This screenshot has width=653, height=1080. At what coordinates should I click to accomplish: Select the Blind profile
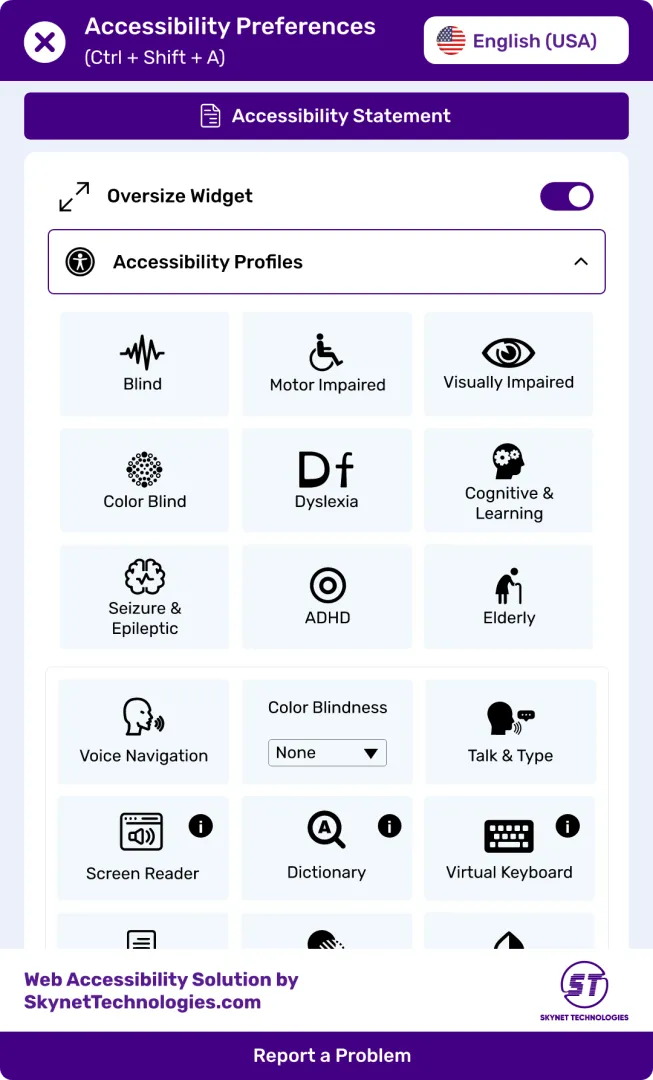click(144, 364)
